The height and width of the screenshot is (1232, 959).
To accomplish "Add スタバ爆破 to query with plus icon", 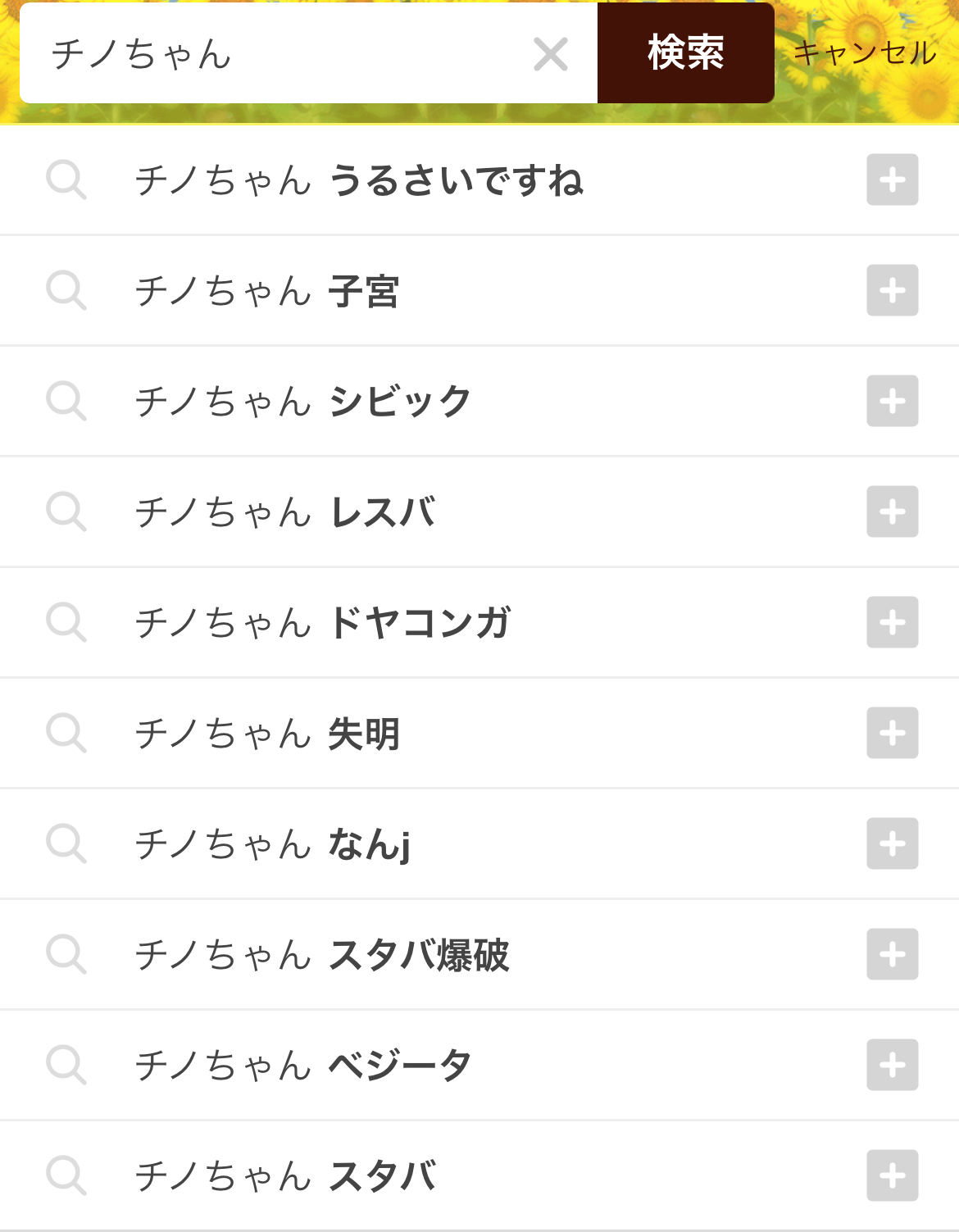I will (892, 954).
